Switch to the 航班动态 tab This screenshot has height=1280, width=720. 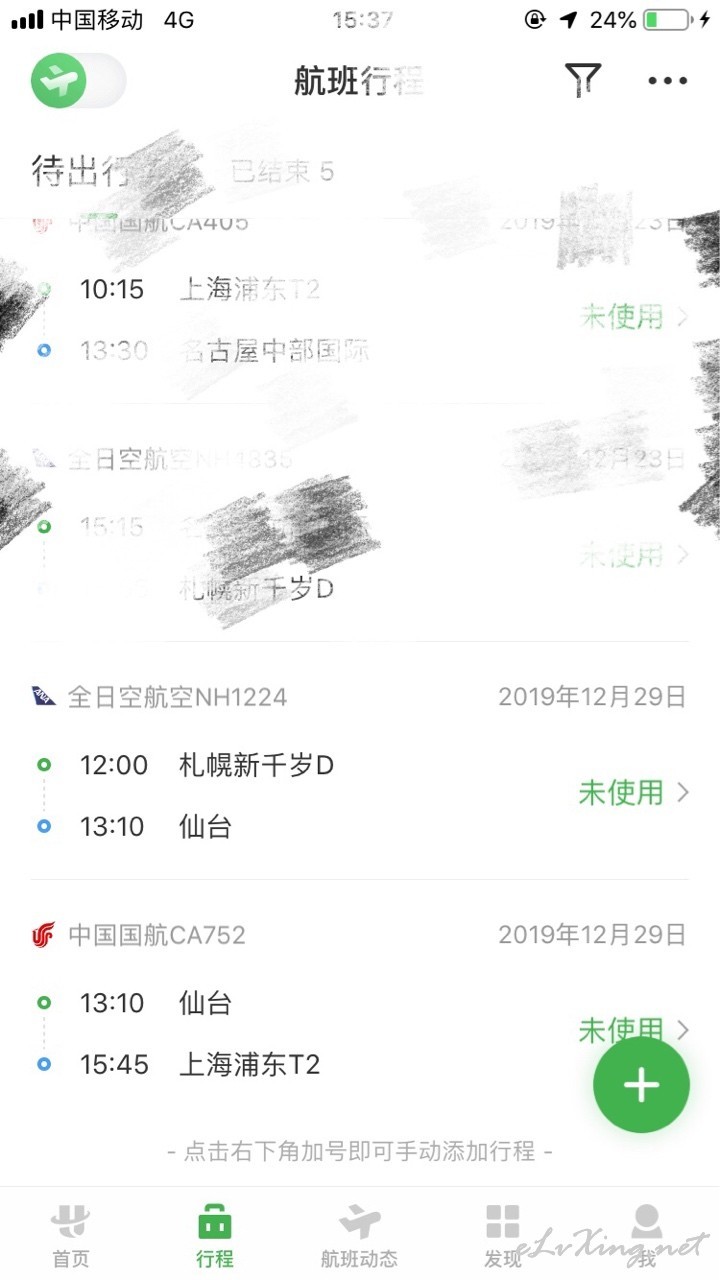click(359, 1236)
